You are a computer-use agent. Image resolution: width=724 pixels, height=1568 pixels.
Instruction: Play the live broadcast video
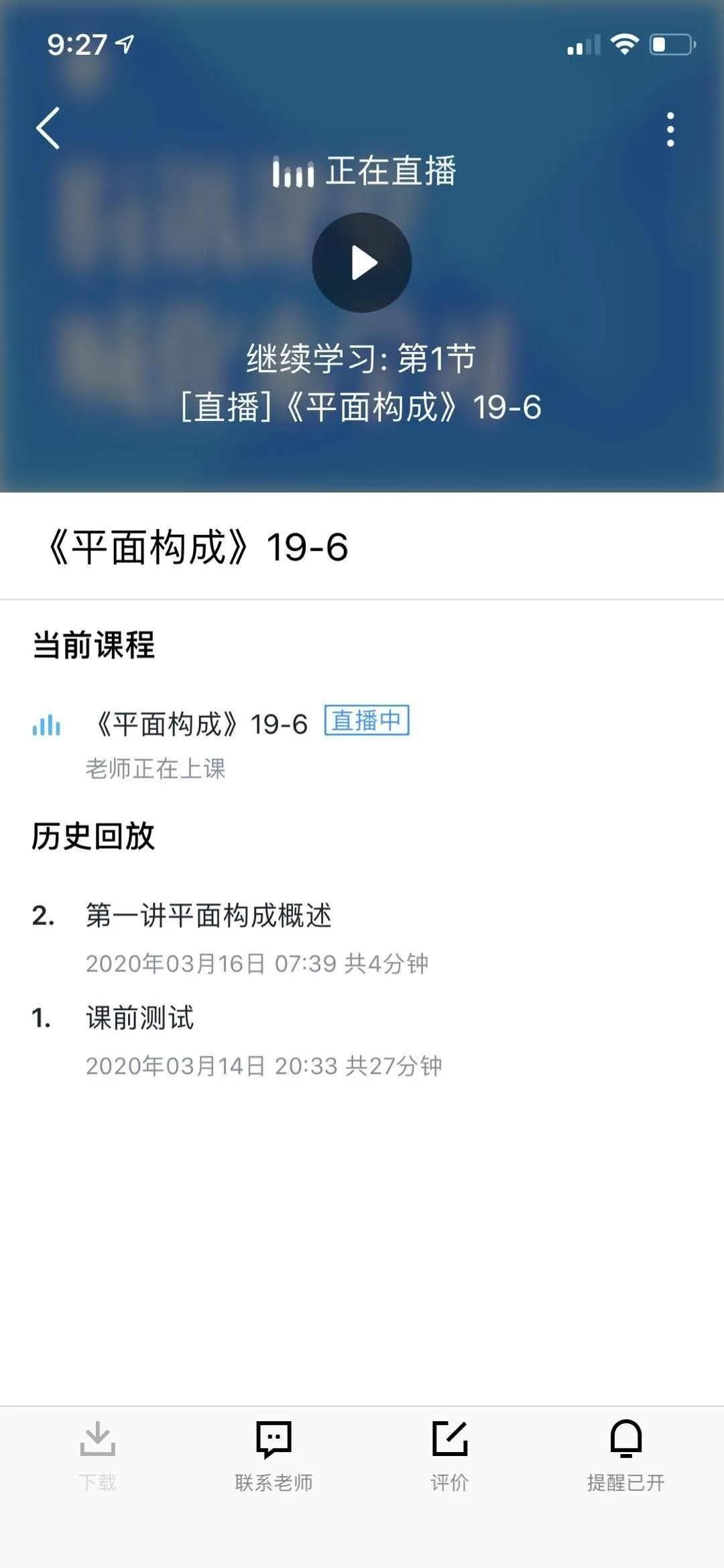[362, 263]
